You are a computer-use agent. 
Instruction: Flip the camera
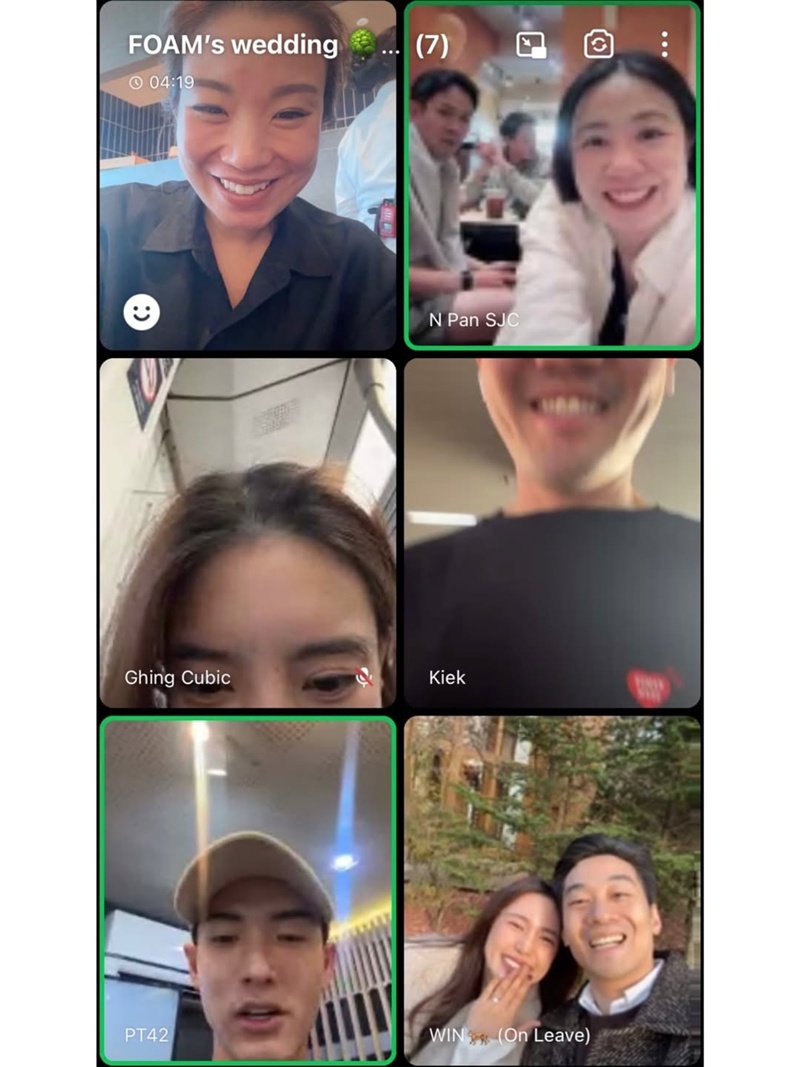pos(598,44)
